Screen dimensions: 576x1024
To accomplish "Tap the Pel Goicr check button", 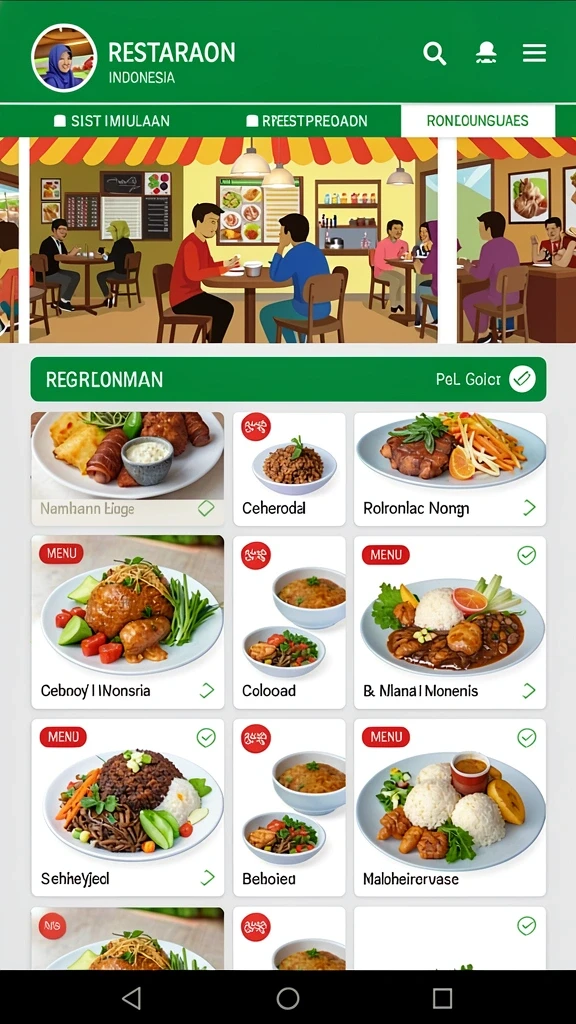I will click(x=522, y=379).
